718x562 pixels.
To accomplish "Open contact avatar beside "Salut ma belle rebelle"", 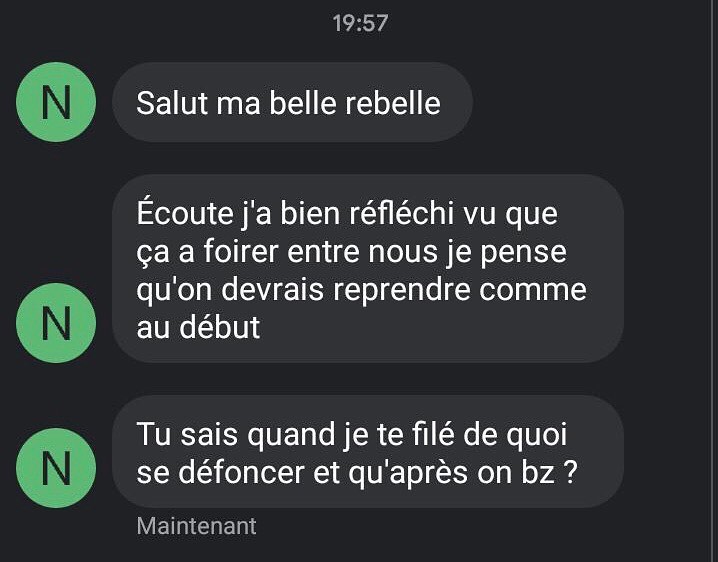I will 57,103.
